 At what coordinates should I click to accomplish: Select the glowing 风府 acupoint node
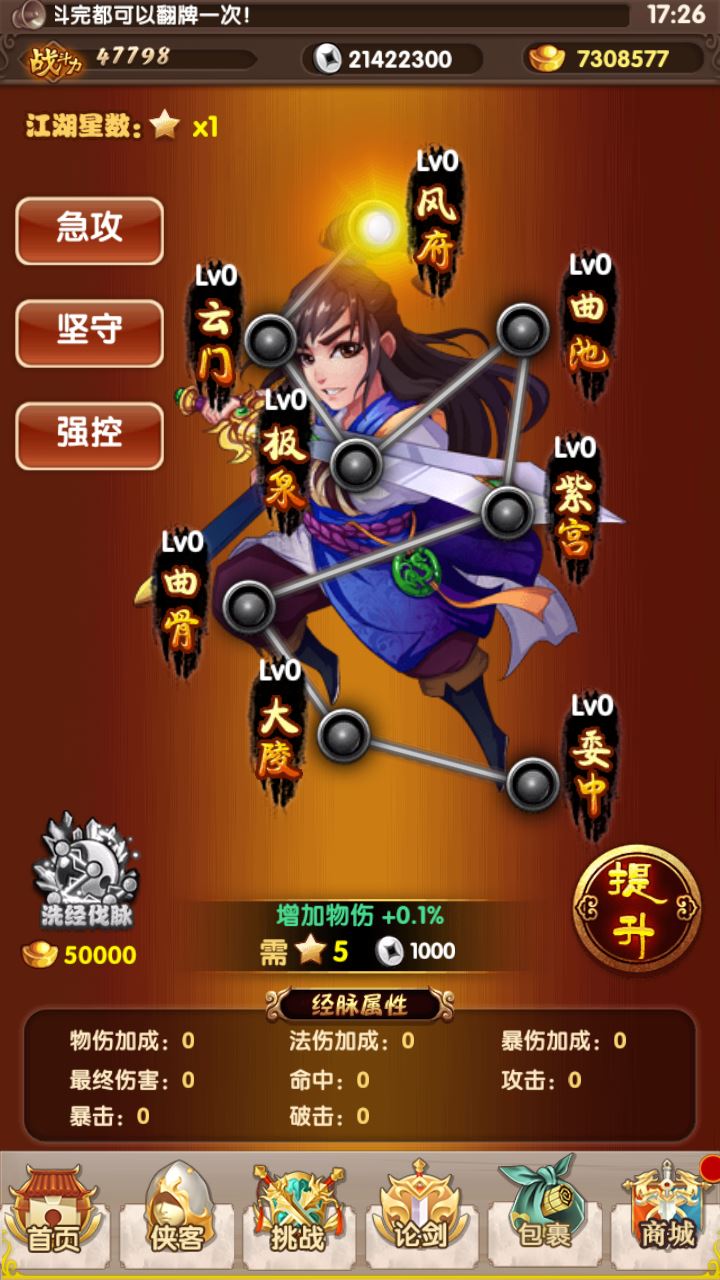coord(377,228)
